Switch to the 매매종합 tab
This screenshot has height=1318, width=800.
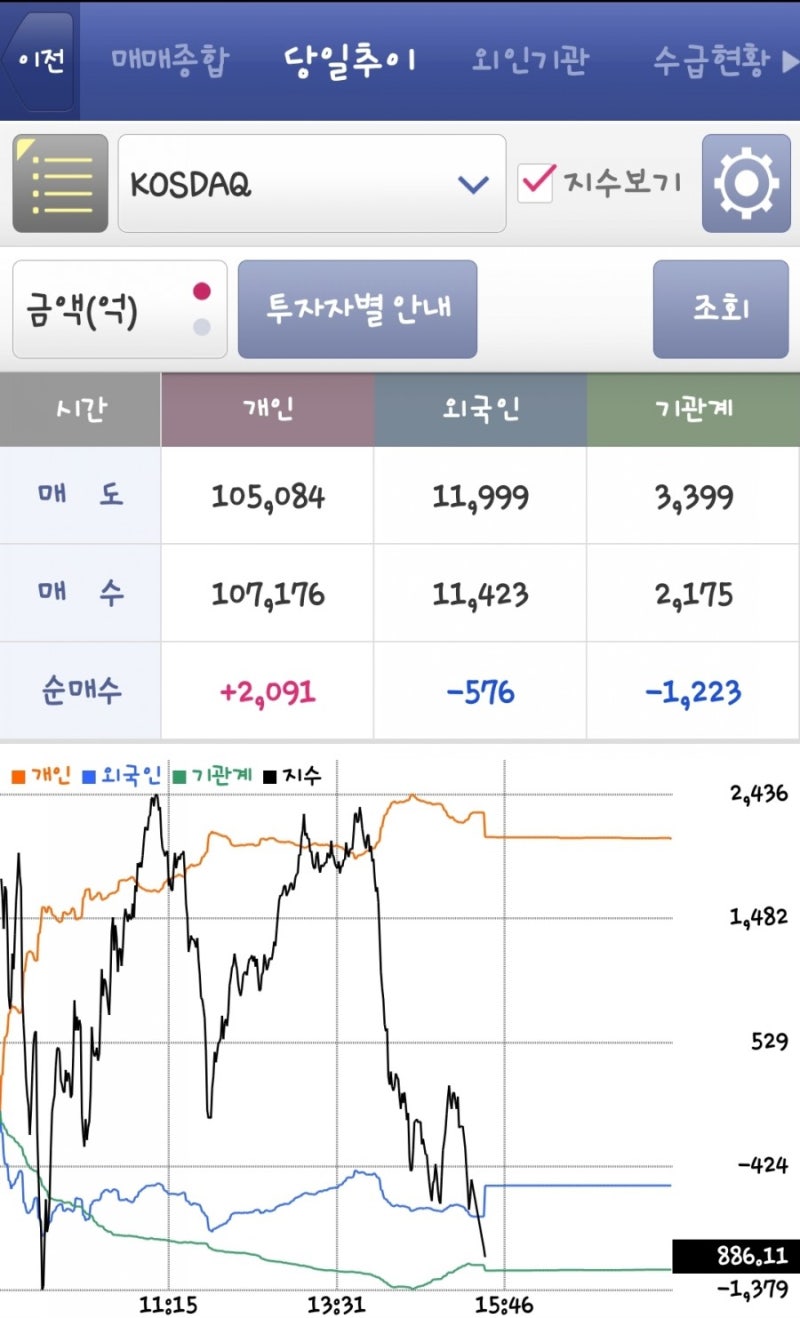tap(170, 61)
